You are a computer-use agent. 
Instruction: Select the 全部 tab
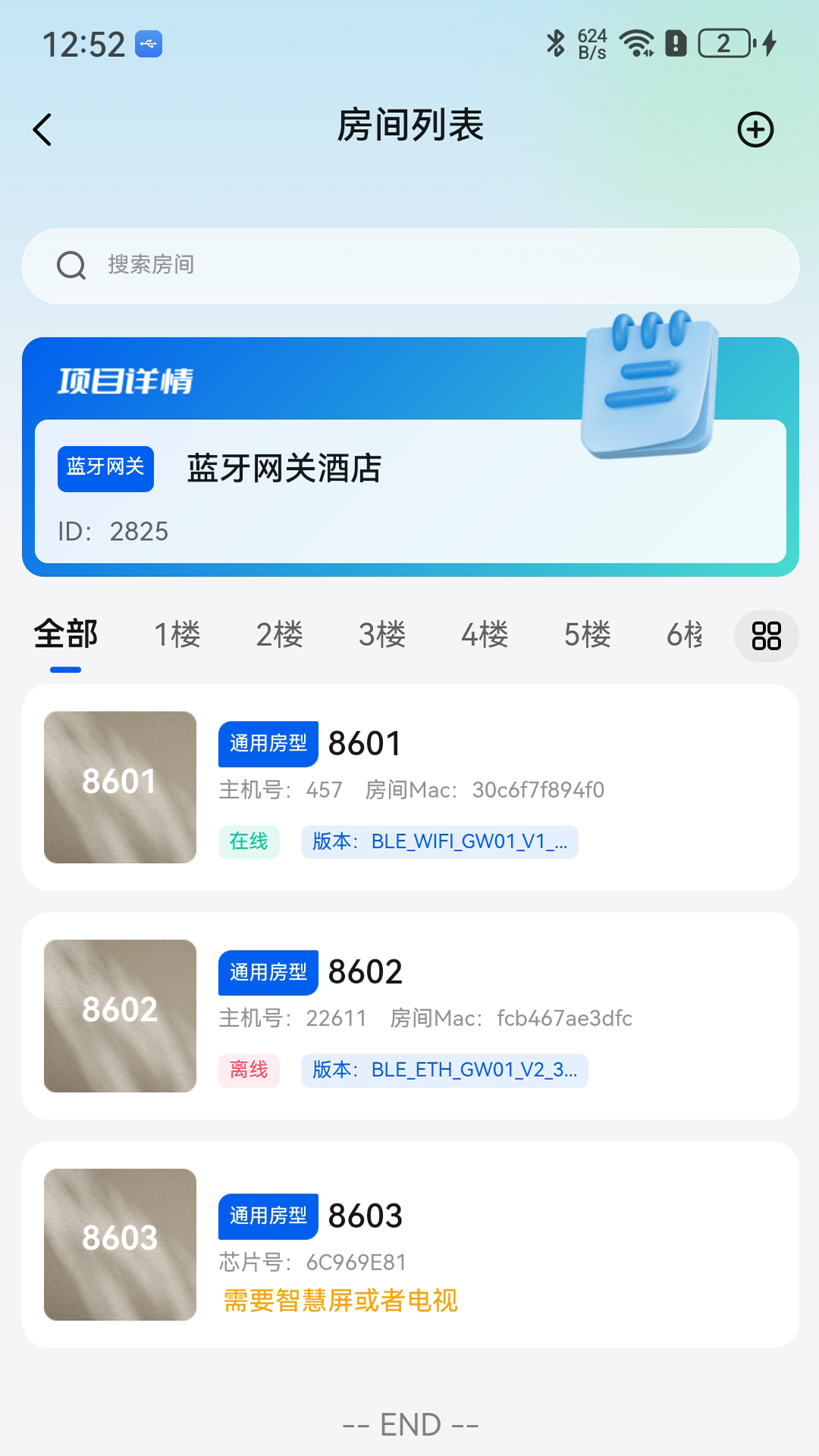tap(65, 636)
